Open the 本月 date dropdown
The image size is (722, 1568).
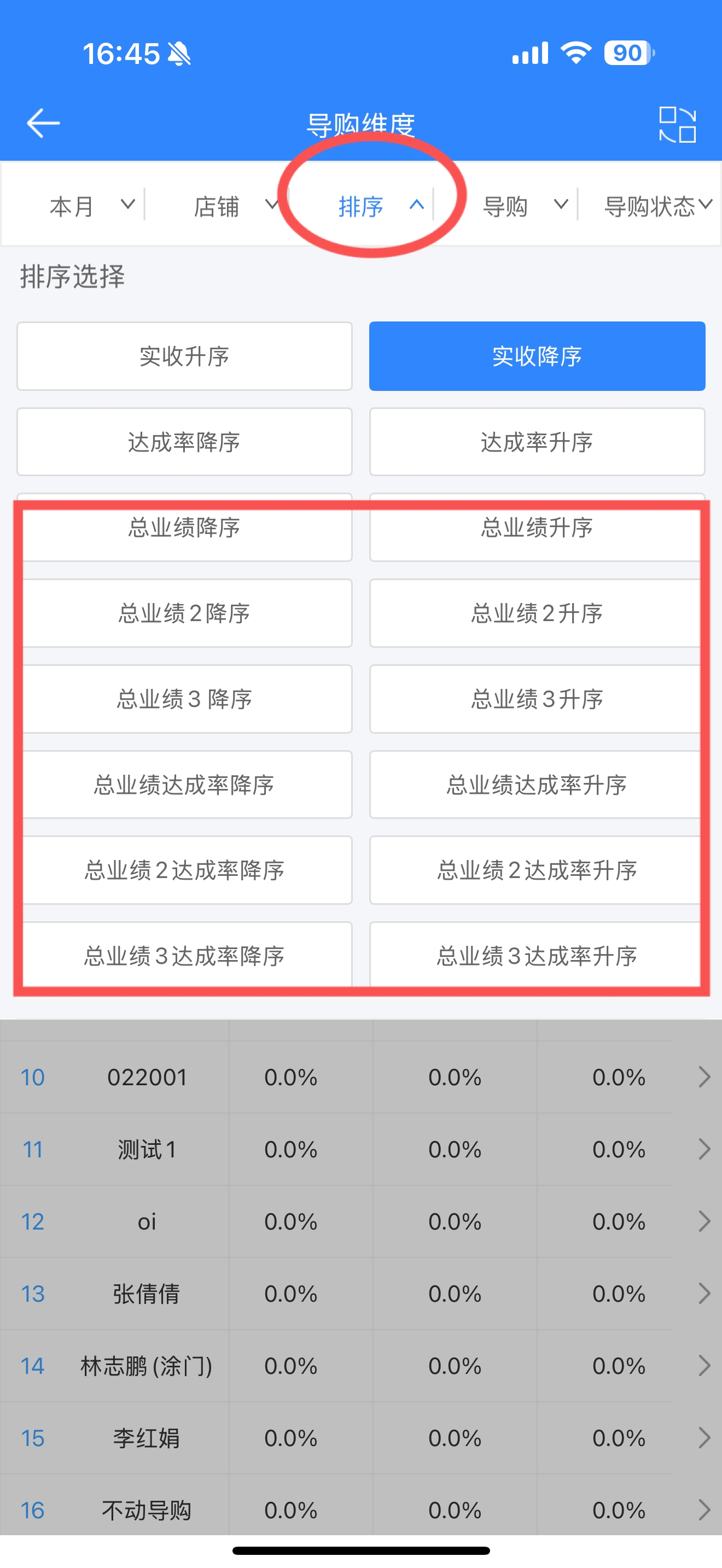point(91,206)
